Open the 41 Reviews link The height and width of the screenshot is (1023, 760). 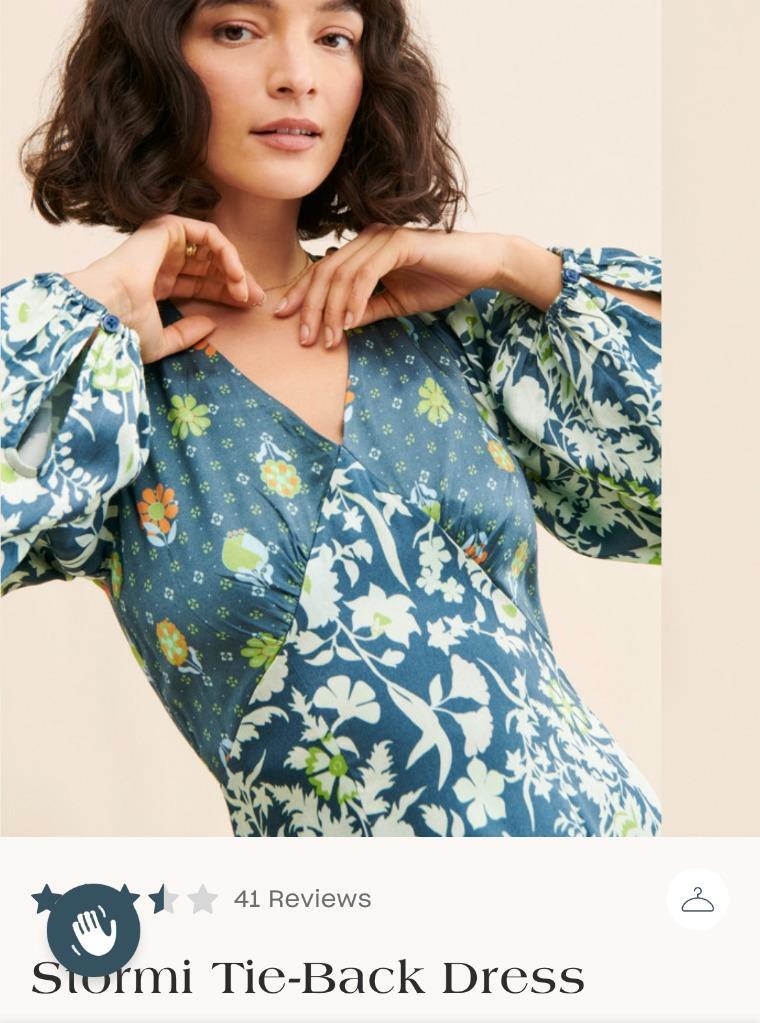(302, 899)
